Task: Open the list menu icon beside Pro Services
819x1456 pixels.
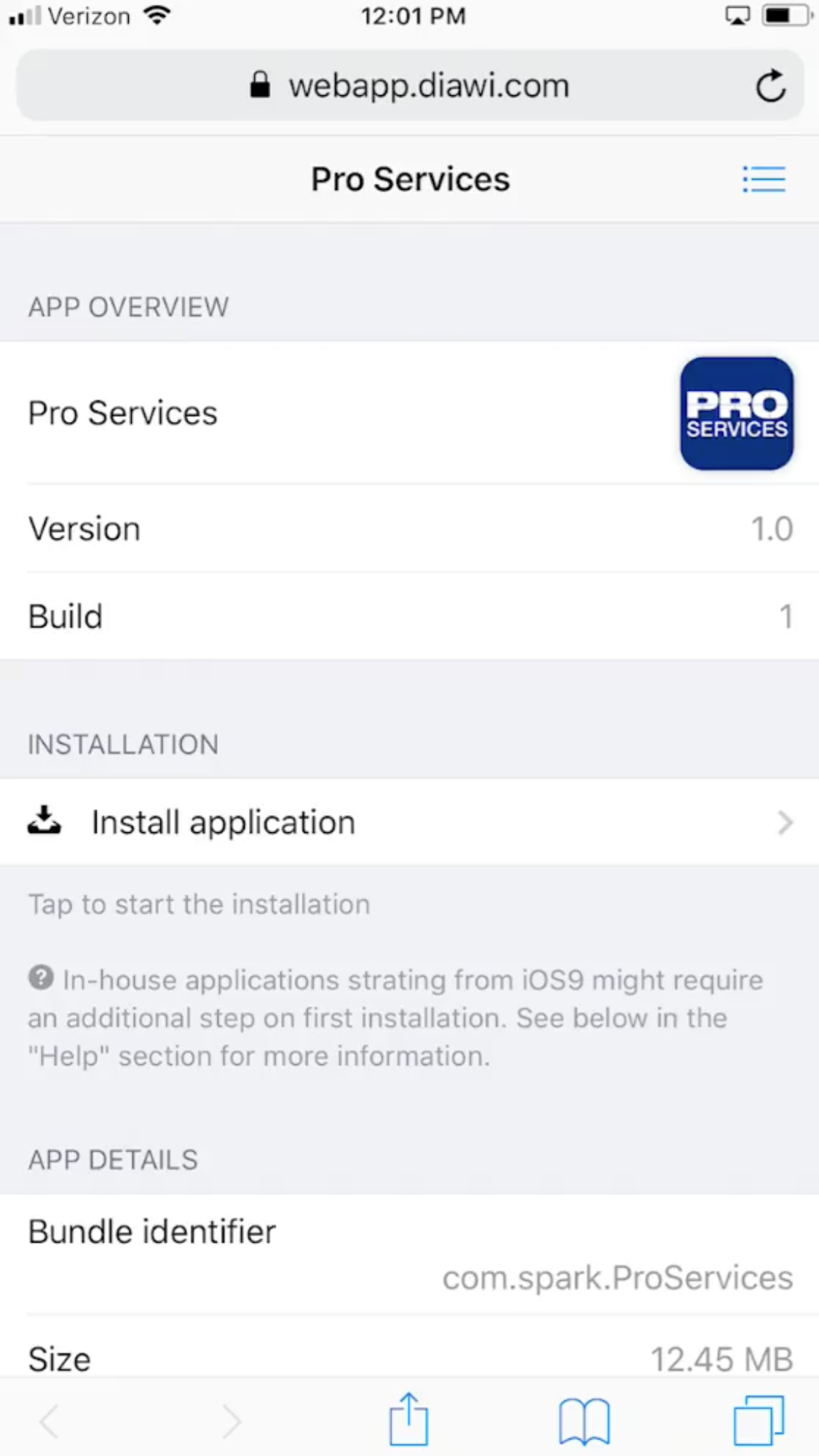Action: tap(764, 179)
